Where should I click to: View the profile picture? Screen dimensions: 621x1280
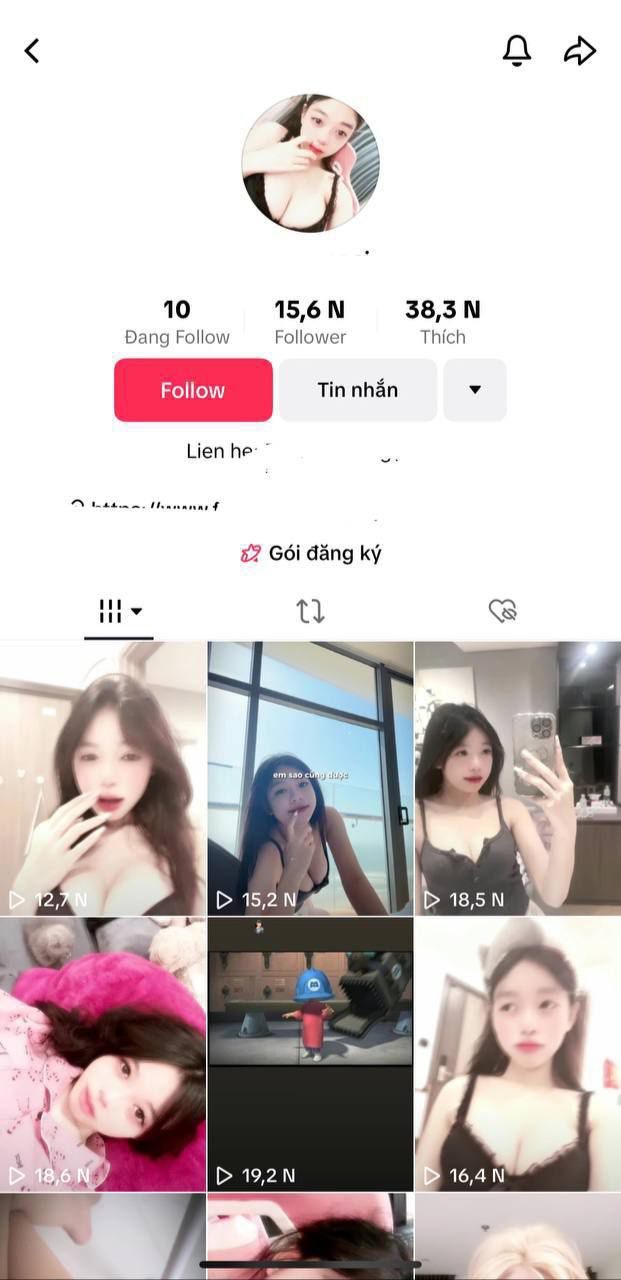click(310, 164)
